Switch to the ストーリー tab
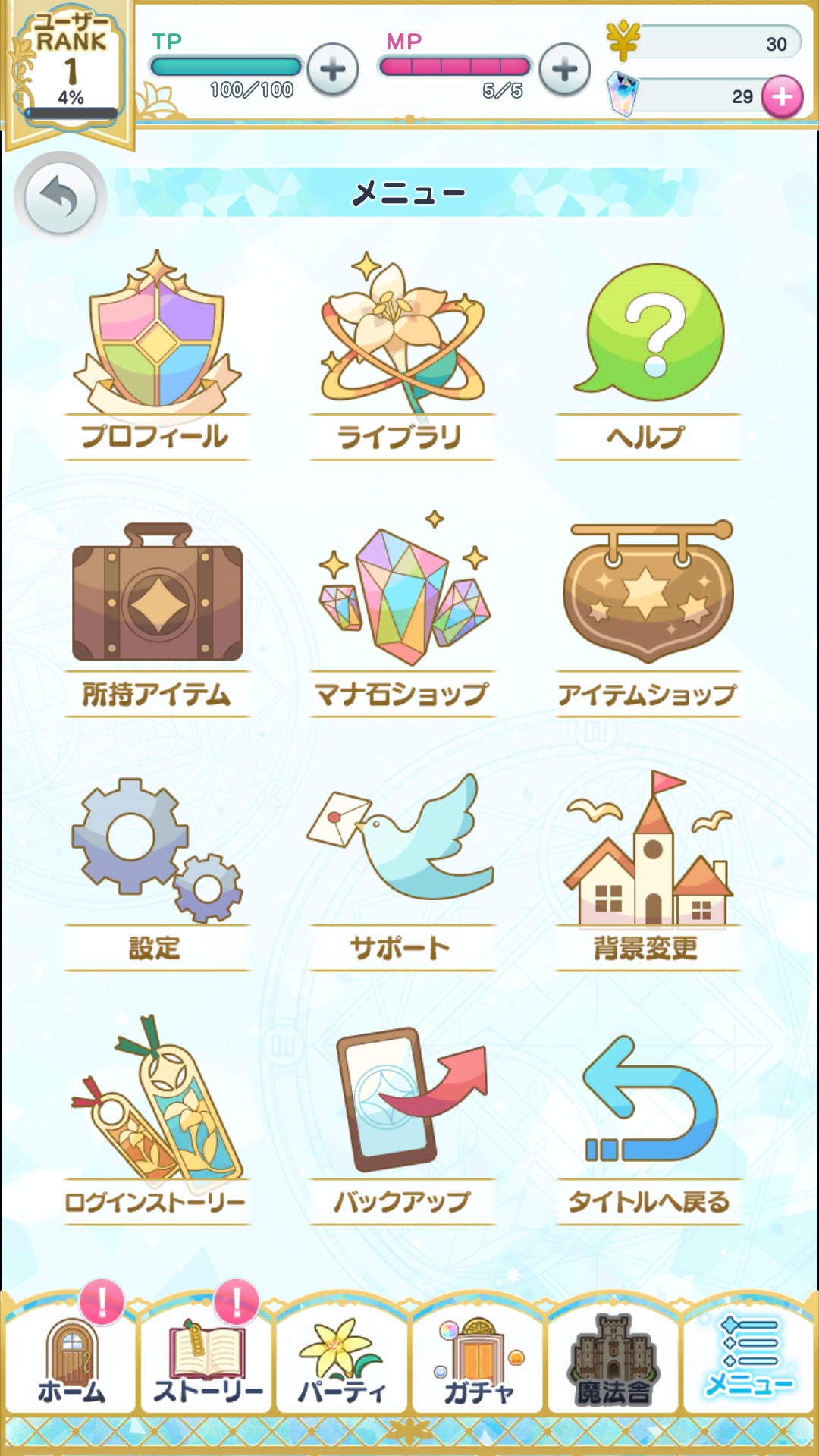The width and height of the screenshot is (819, 1456). coord(207,1361)
